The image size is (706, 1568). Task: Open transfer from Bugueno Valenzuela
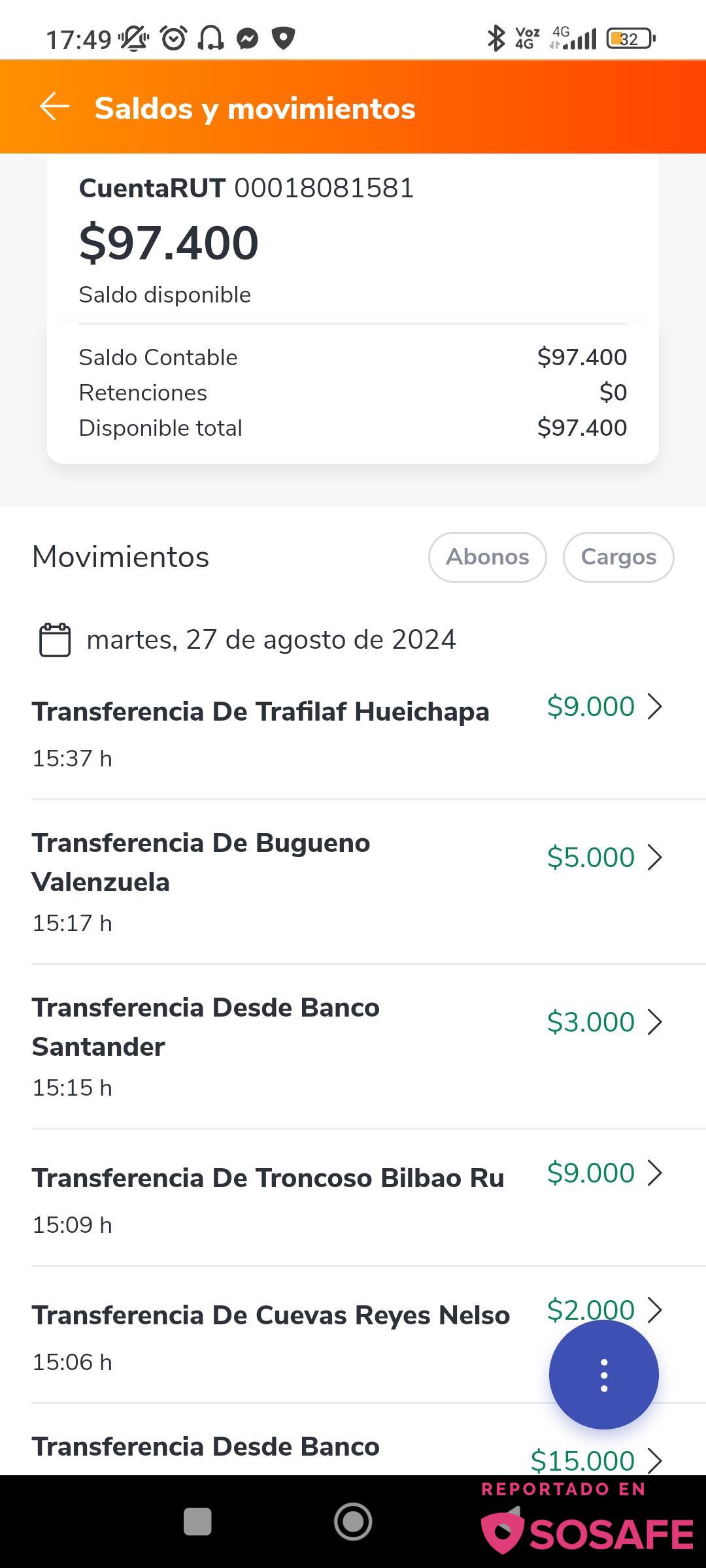[x=353, y=882]
